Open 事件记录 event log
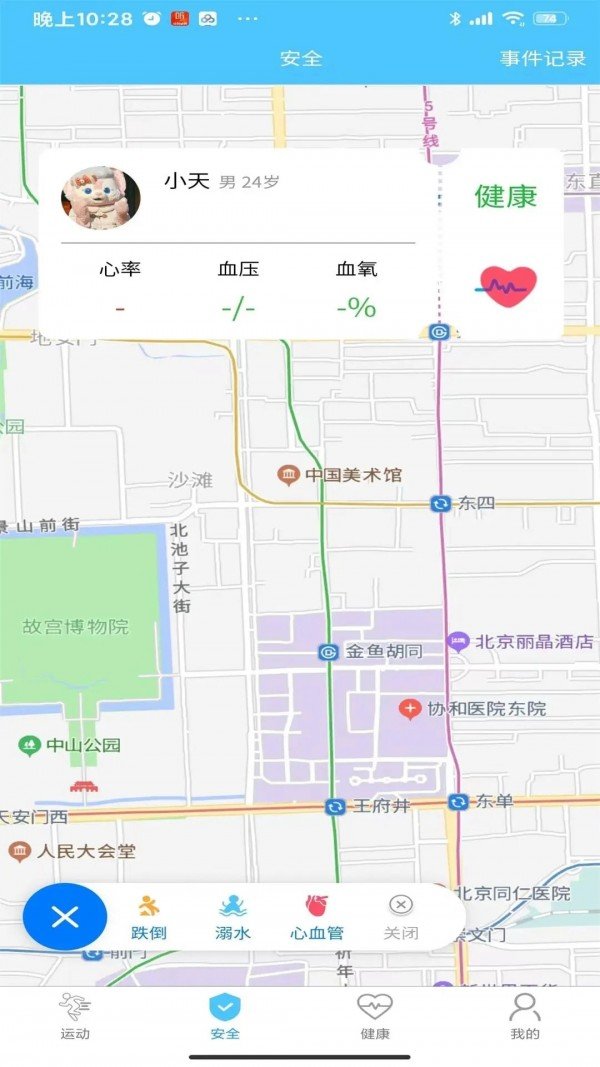The width and height of the screenshot is (600, 1067). point(542,58)
